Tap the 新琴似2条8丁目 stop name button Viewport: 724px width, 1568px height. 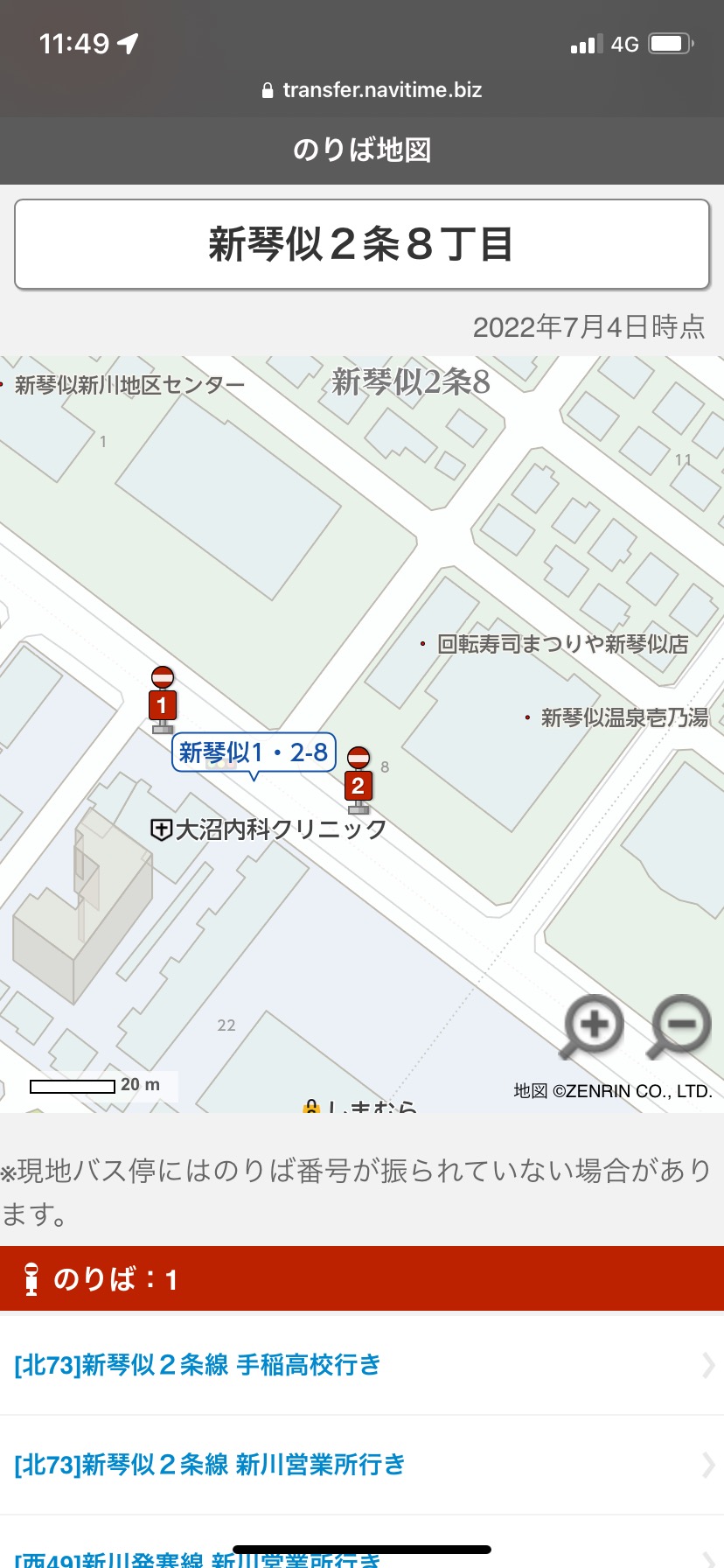pyautogui.click(x=361, y=244)
